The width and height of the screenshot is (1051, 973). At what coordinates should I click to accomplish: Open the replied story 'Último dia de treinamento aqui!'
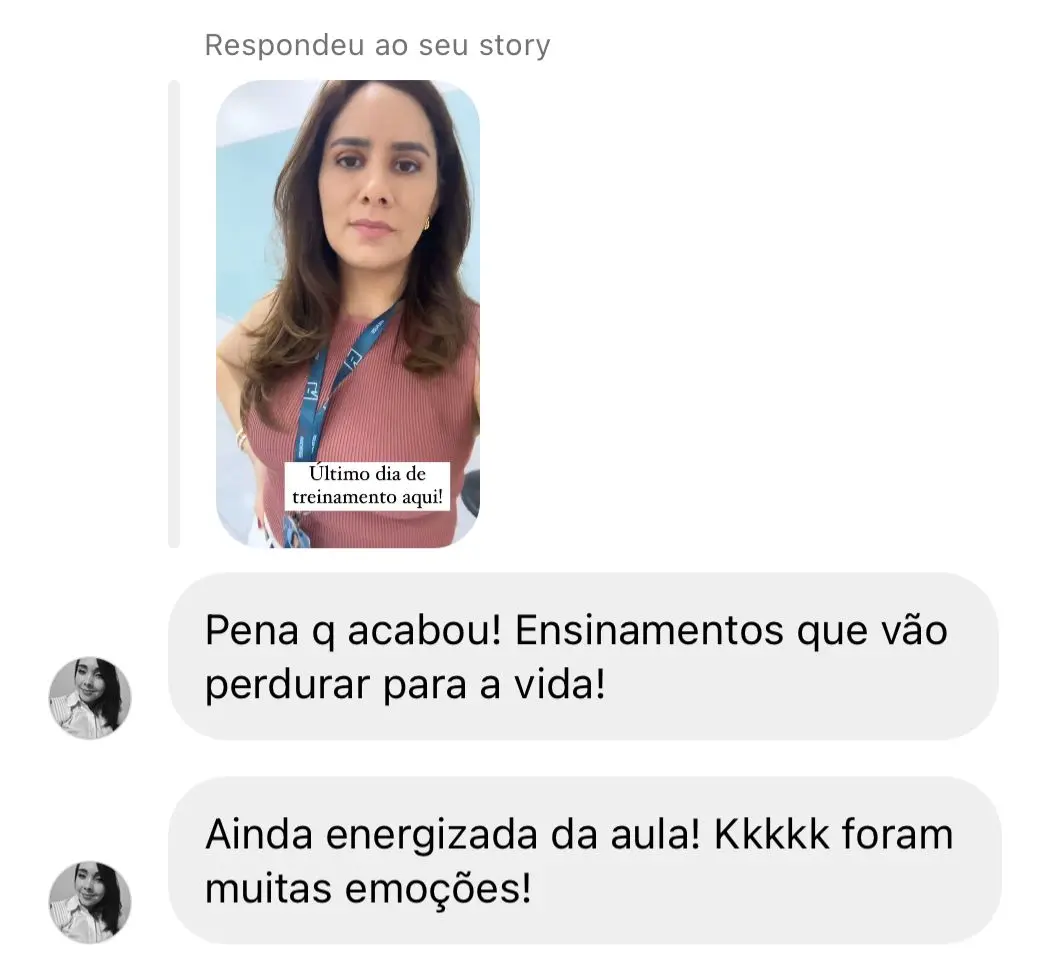[347, 313]
